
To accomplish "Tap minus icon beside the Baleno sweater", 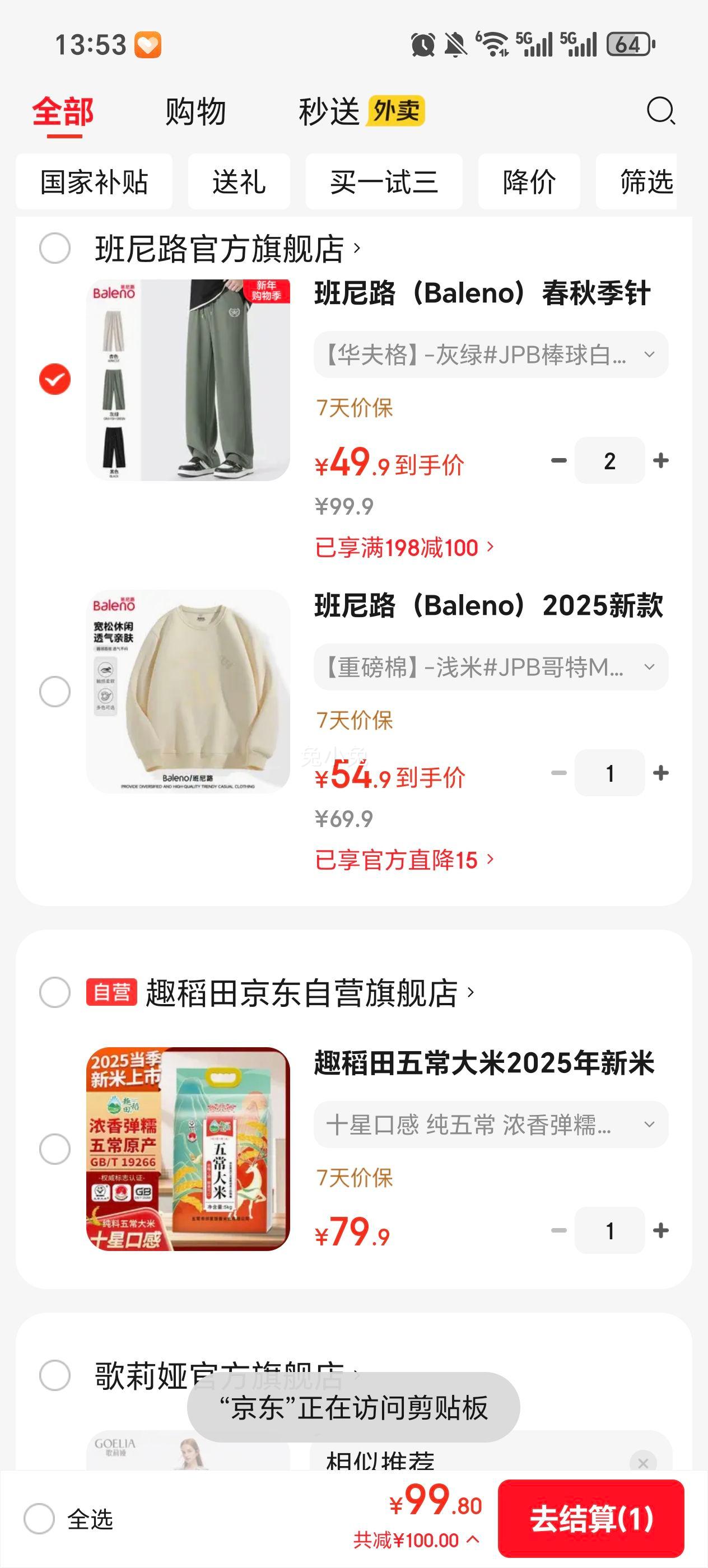I will tap(558, 773).
